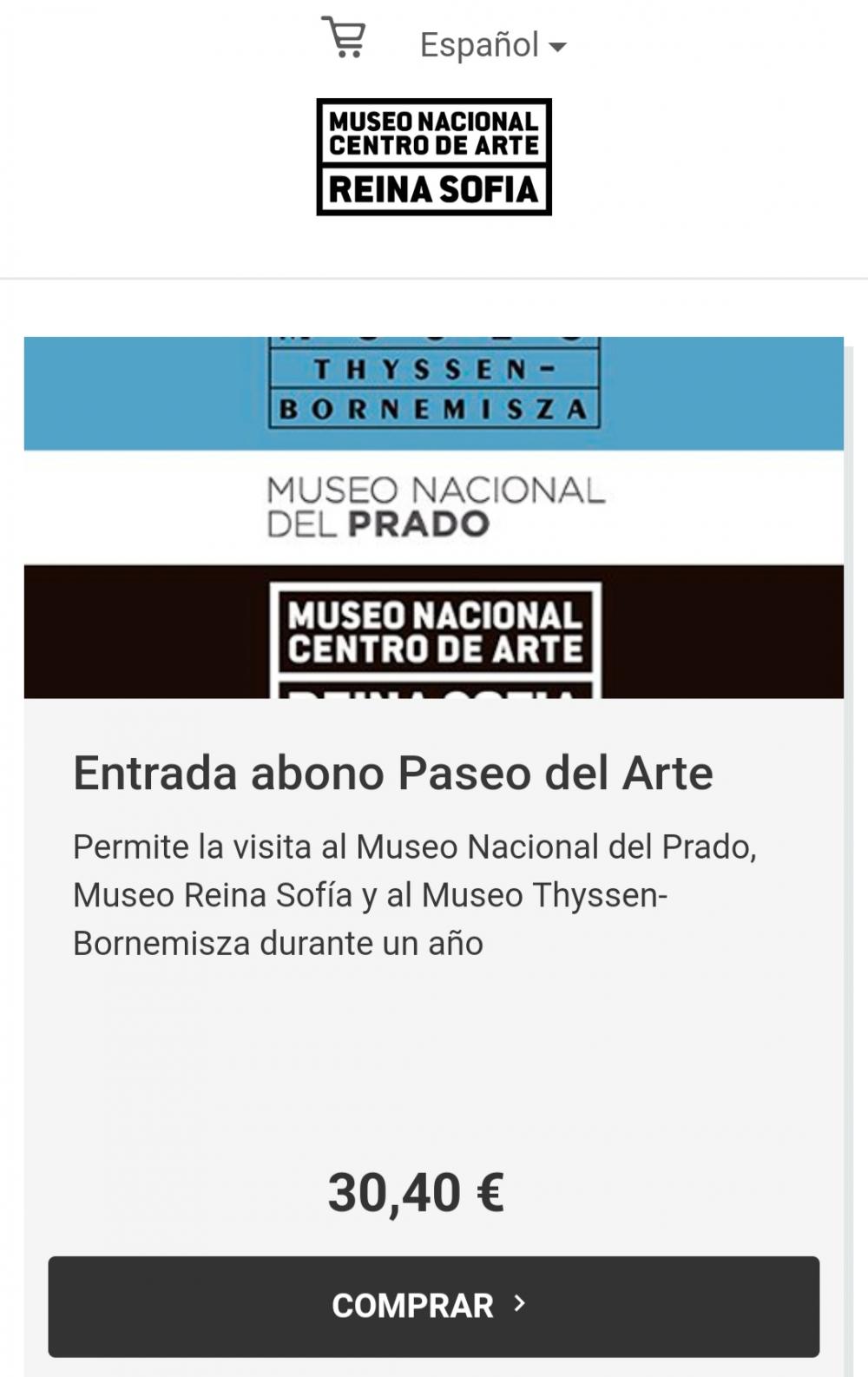Open the Español language dropdown

point(492,45)
